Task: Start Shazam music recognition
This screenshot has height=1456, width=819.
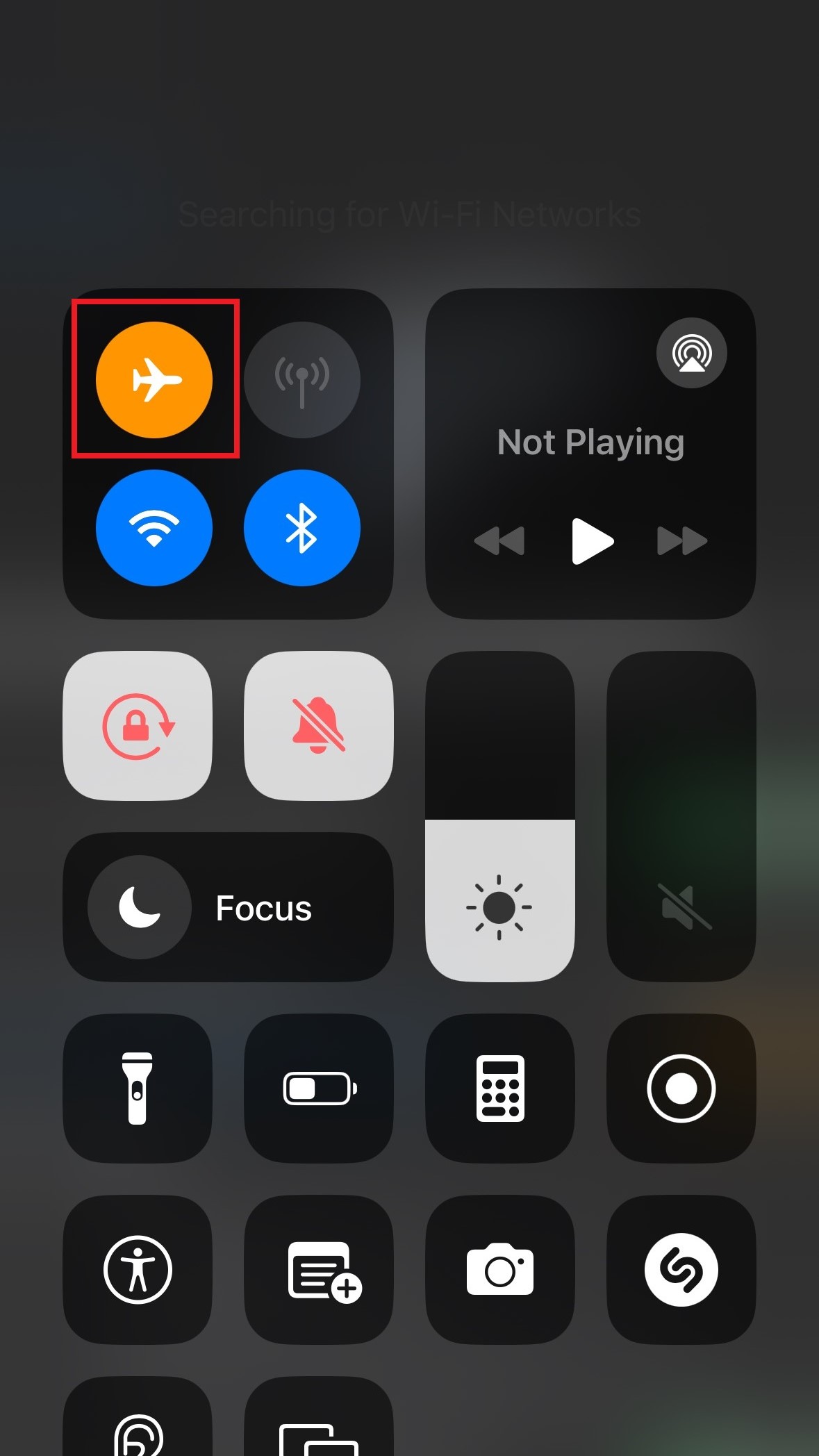Action: (681, 1270)
